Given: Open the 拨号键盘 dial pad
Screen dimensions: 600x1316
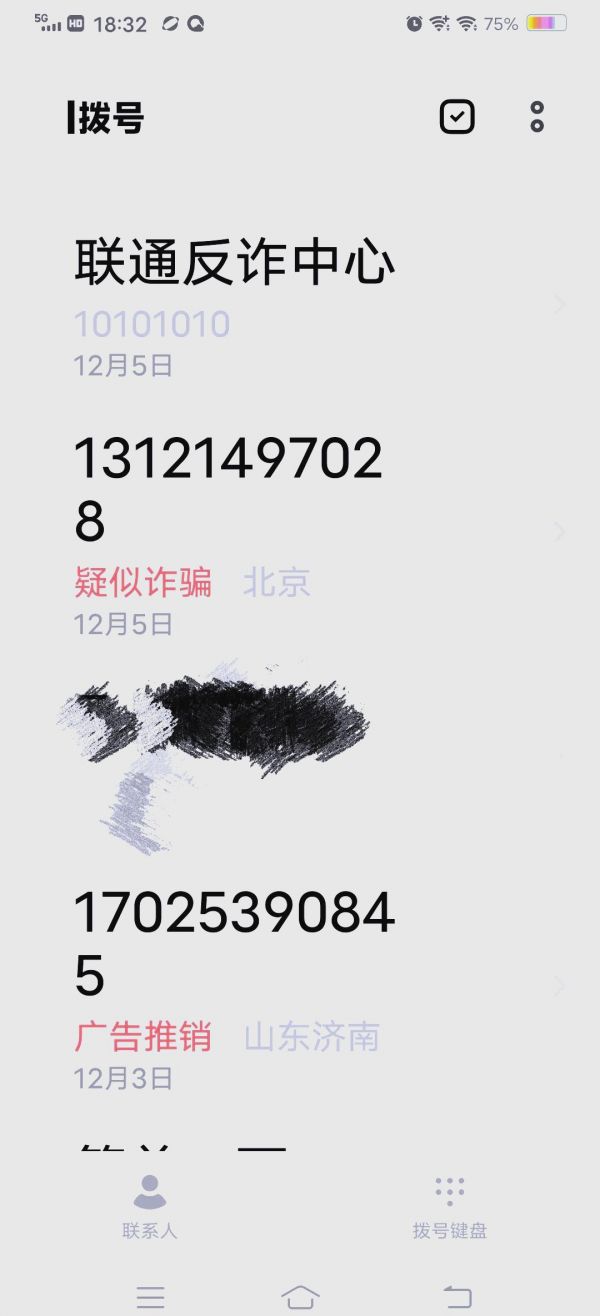Looking at the screenshot, I should 450,1208.
